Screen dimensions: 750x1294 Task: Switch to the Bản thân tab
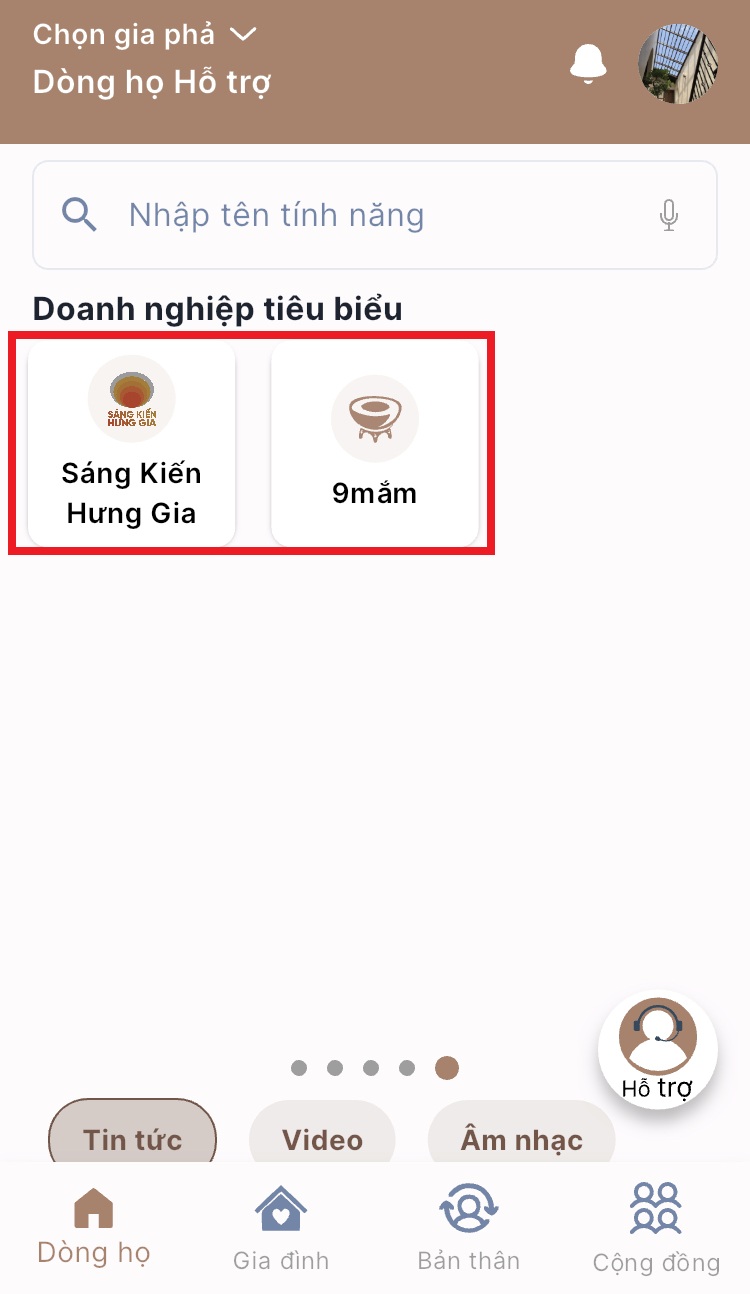(x=468, y=1227)
